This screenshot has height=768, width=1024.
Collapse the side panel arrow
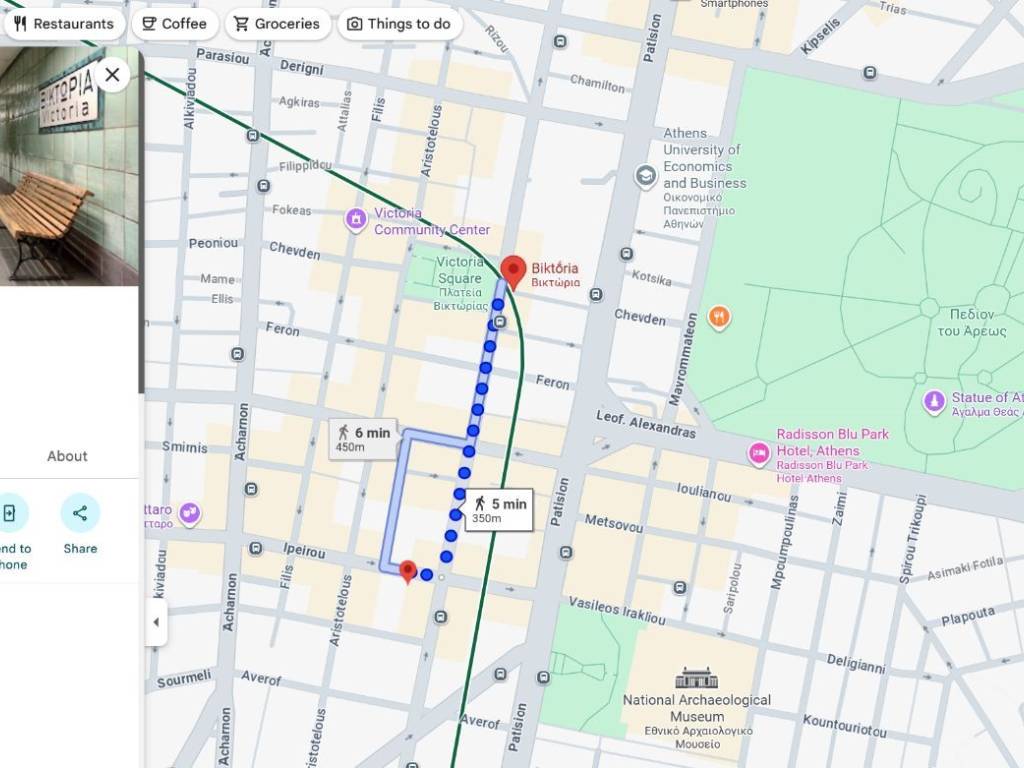click(x=155, y=622)
